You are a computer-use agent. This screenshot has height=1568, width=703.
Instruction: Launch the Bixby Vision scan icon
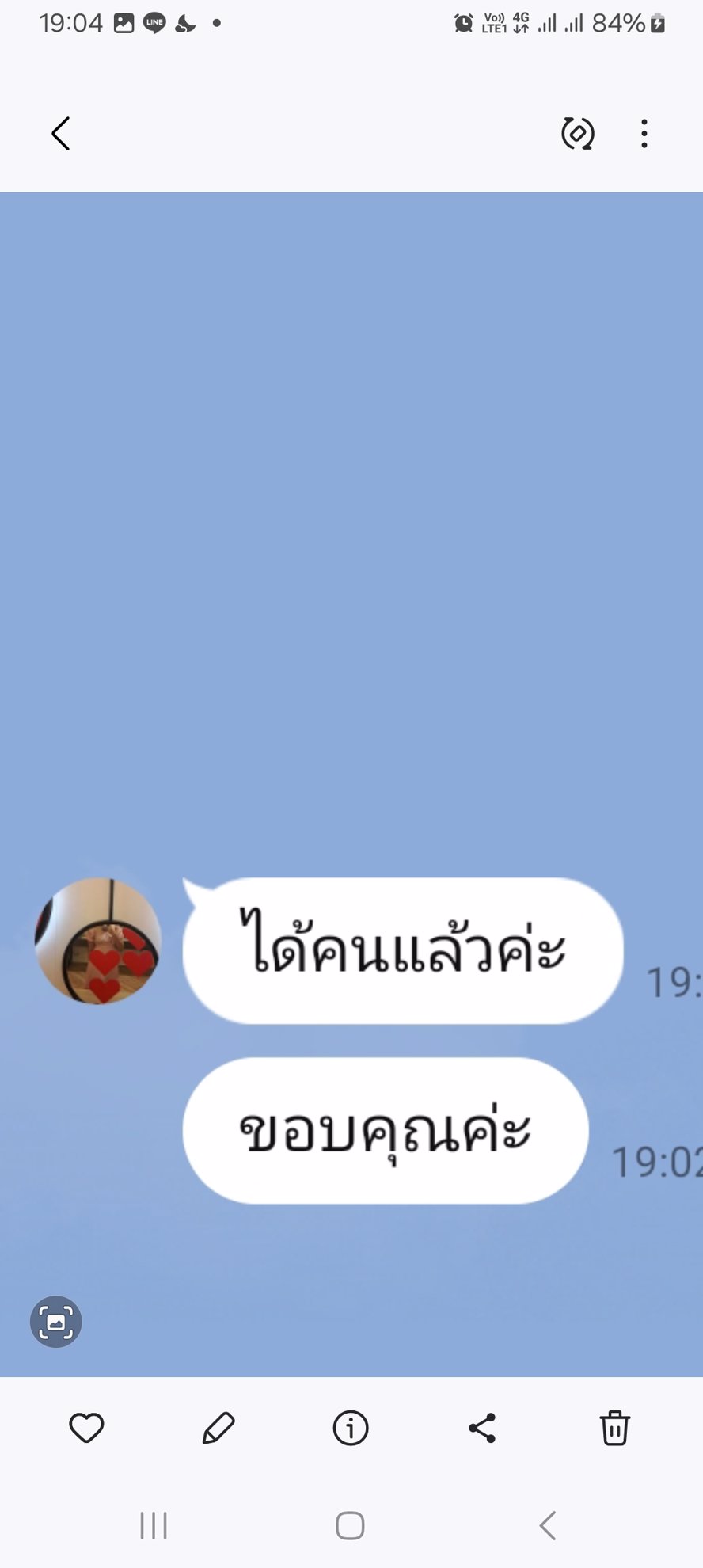(56, 1322)
